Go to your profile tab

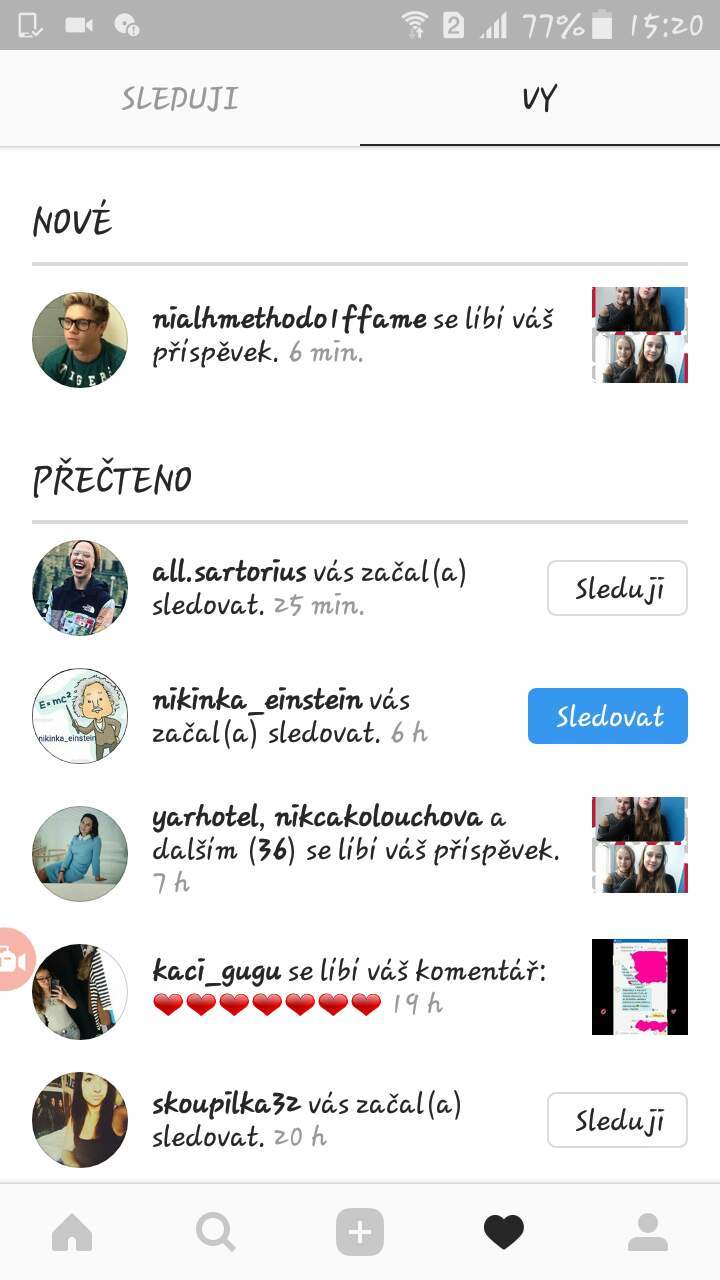click(648, 1232)
